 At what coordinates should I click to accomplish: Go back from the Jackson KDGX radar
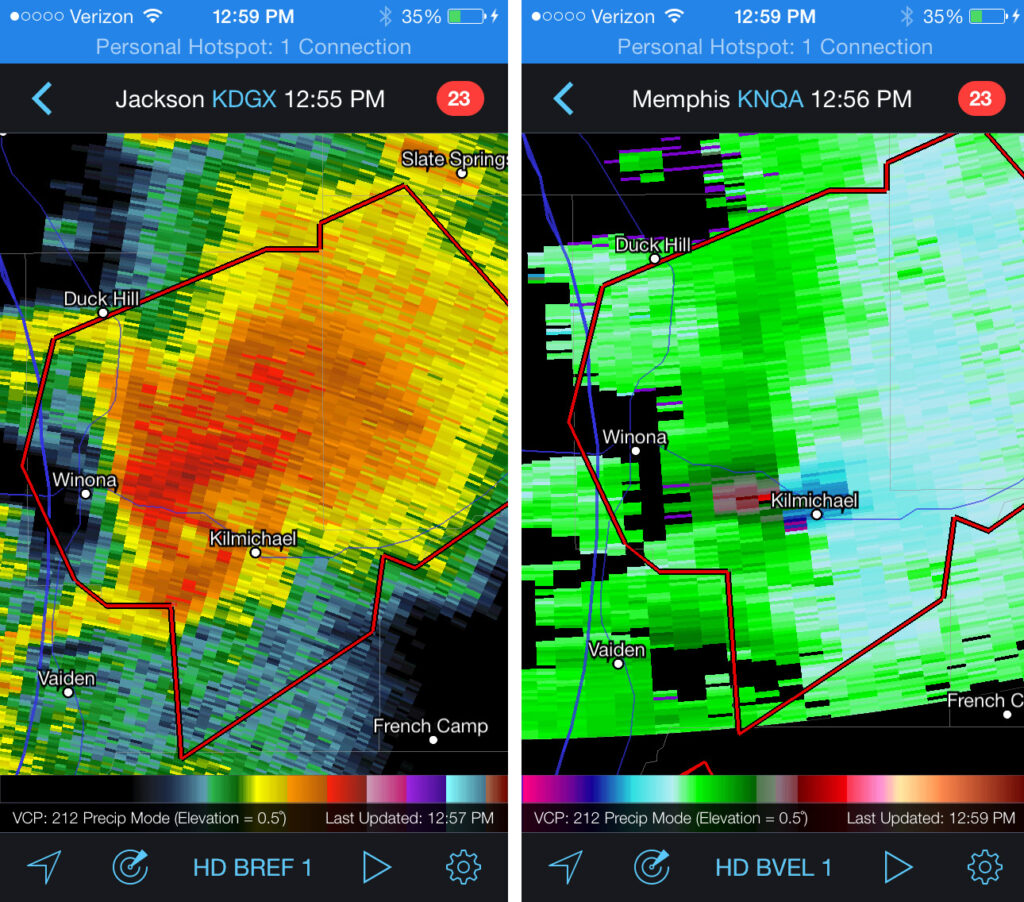[41, 99]
